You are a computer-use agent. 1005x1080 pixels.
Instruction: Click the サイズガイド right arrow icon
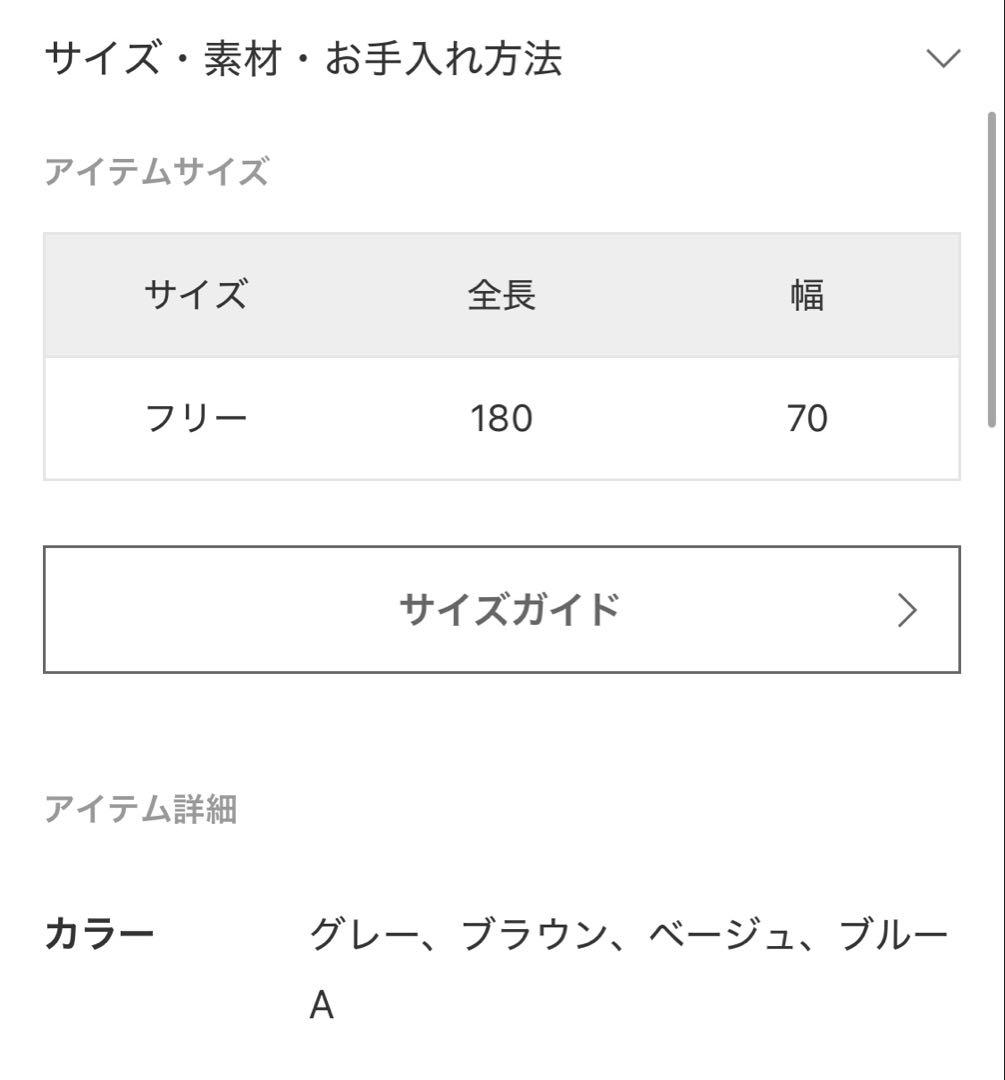[x=907, y=609]
